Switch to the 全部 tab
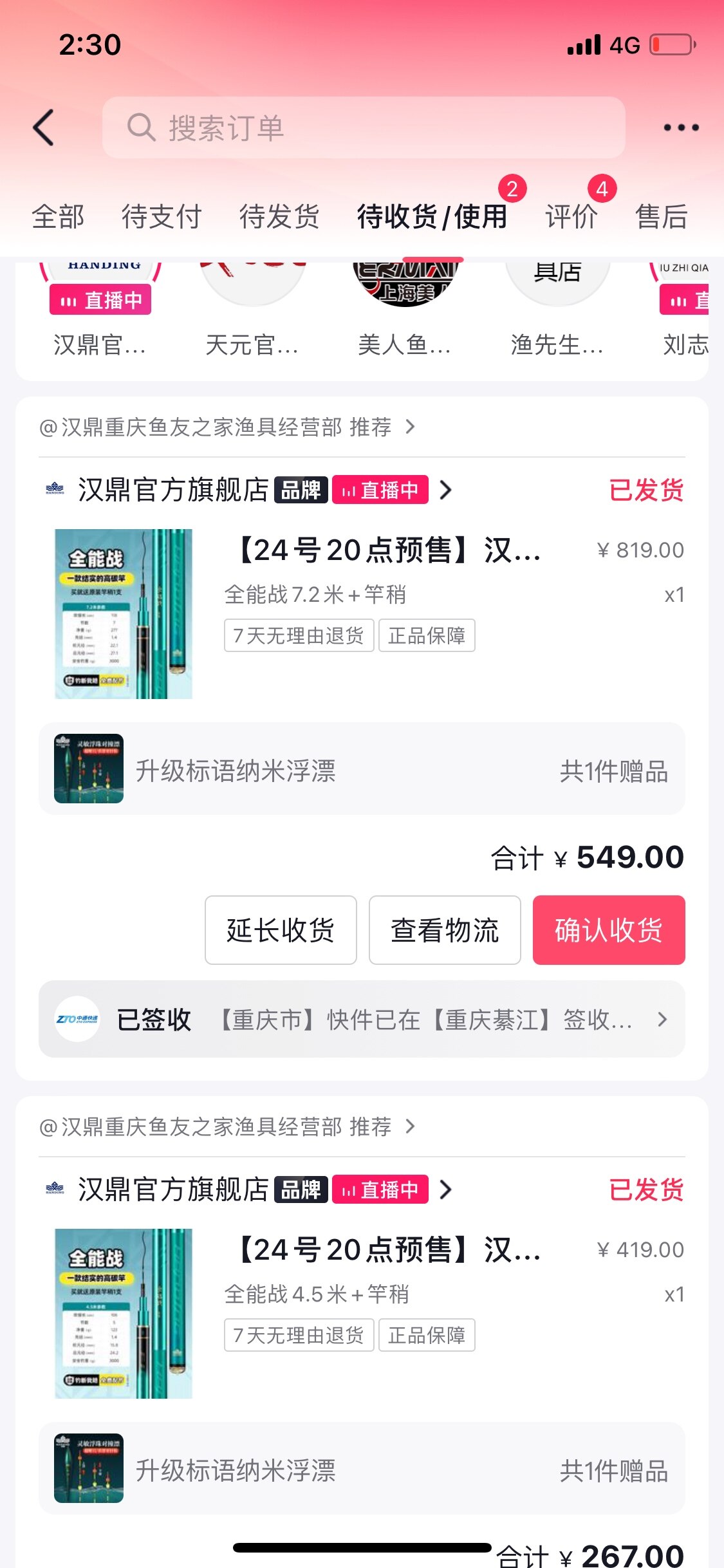 58,216
